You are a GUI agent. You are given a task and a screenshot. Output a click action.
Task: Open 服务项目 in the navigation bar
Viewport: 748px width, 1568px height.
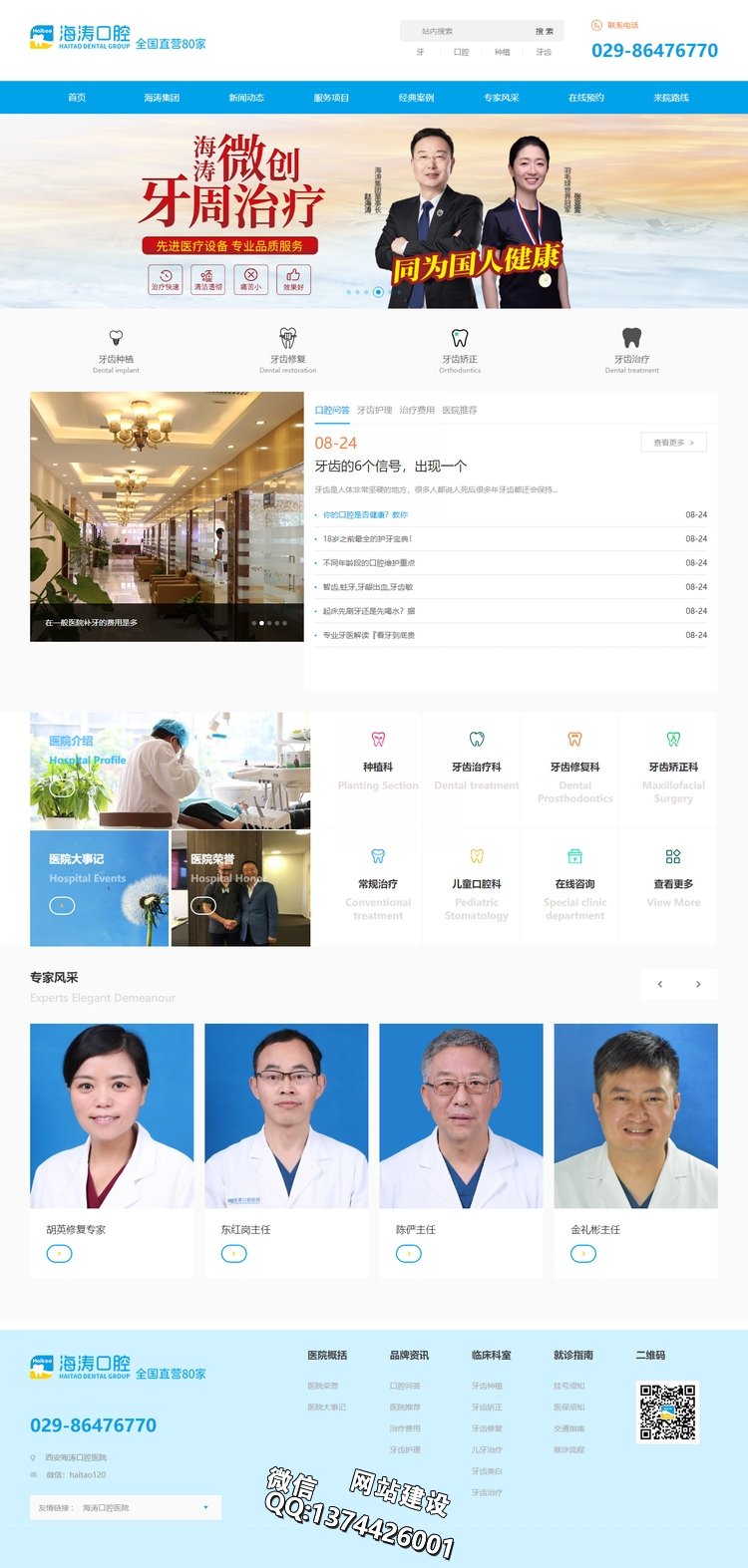(x=331, y=98)
